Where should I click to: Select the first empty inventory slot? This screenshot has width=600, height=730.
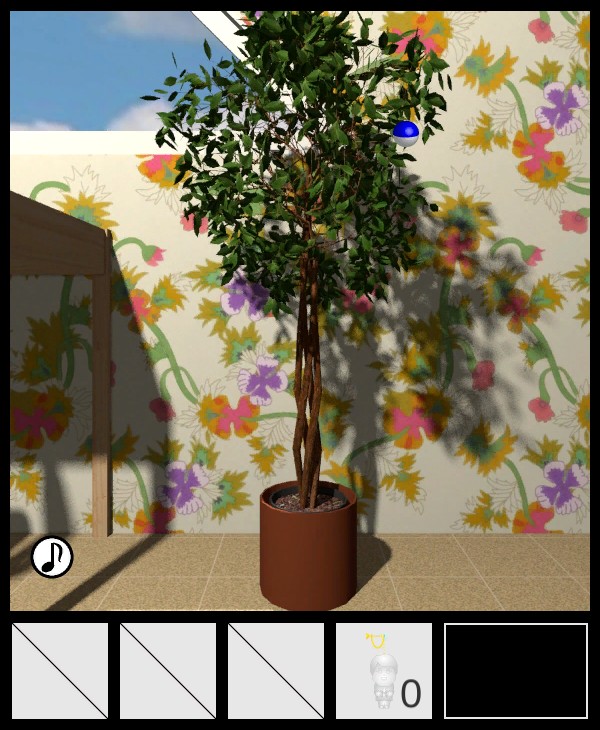coord(60,671)
